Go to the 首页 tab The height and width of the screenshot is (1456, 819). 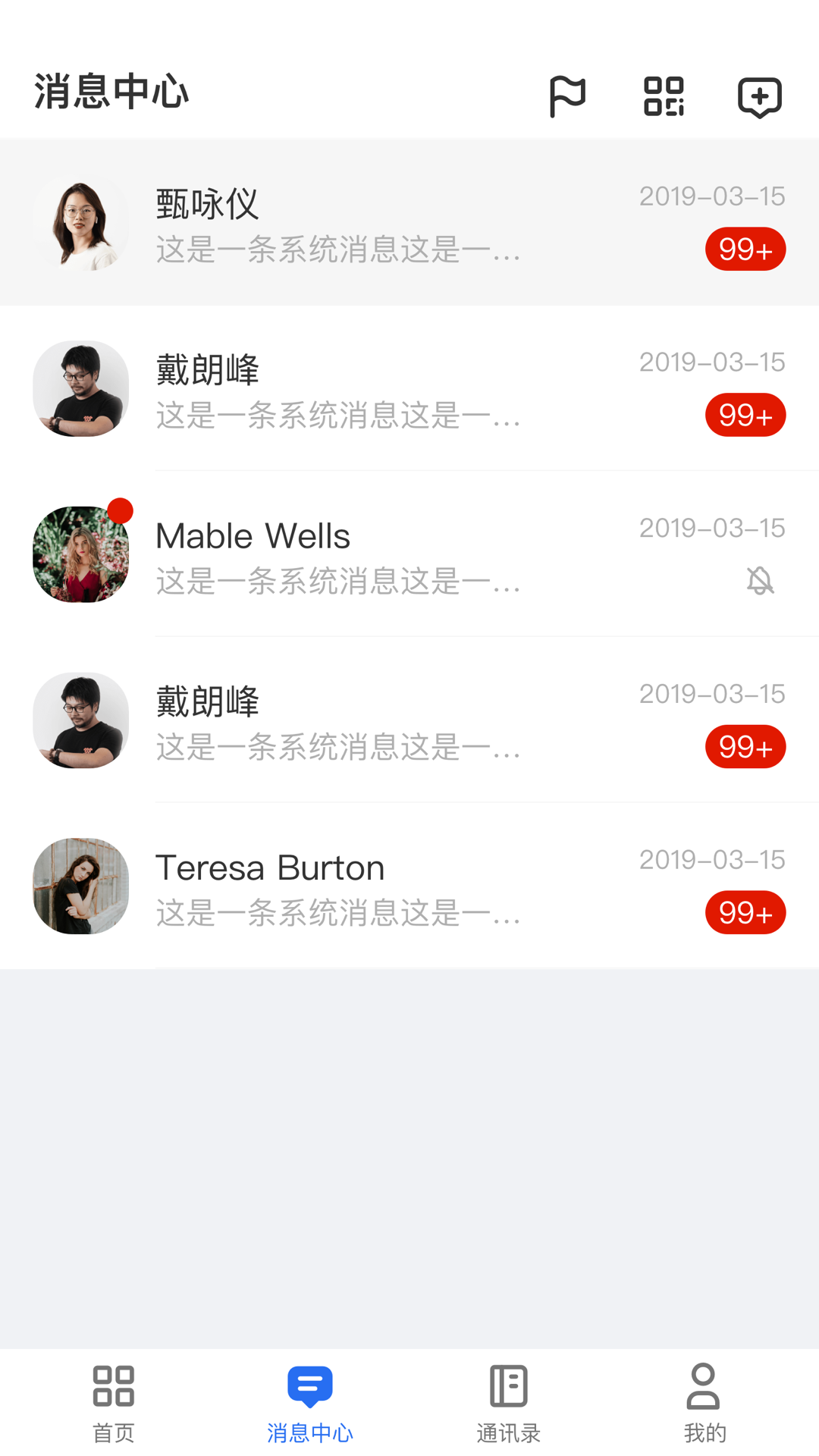click(114, 1403)
